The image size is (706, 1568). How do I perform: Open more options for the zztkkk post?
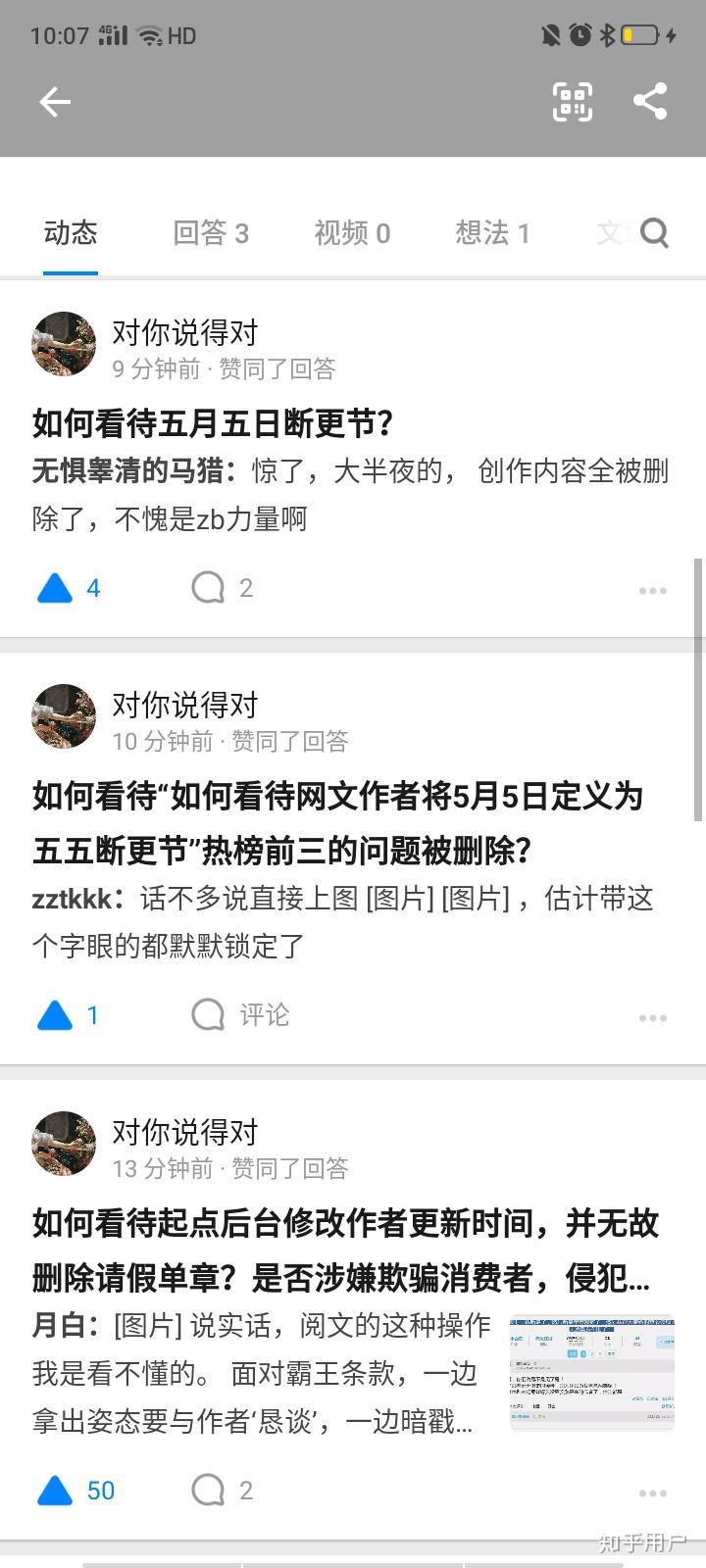click(x=652, y=1017)
